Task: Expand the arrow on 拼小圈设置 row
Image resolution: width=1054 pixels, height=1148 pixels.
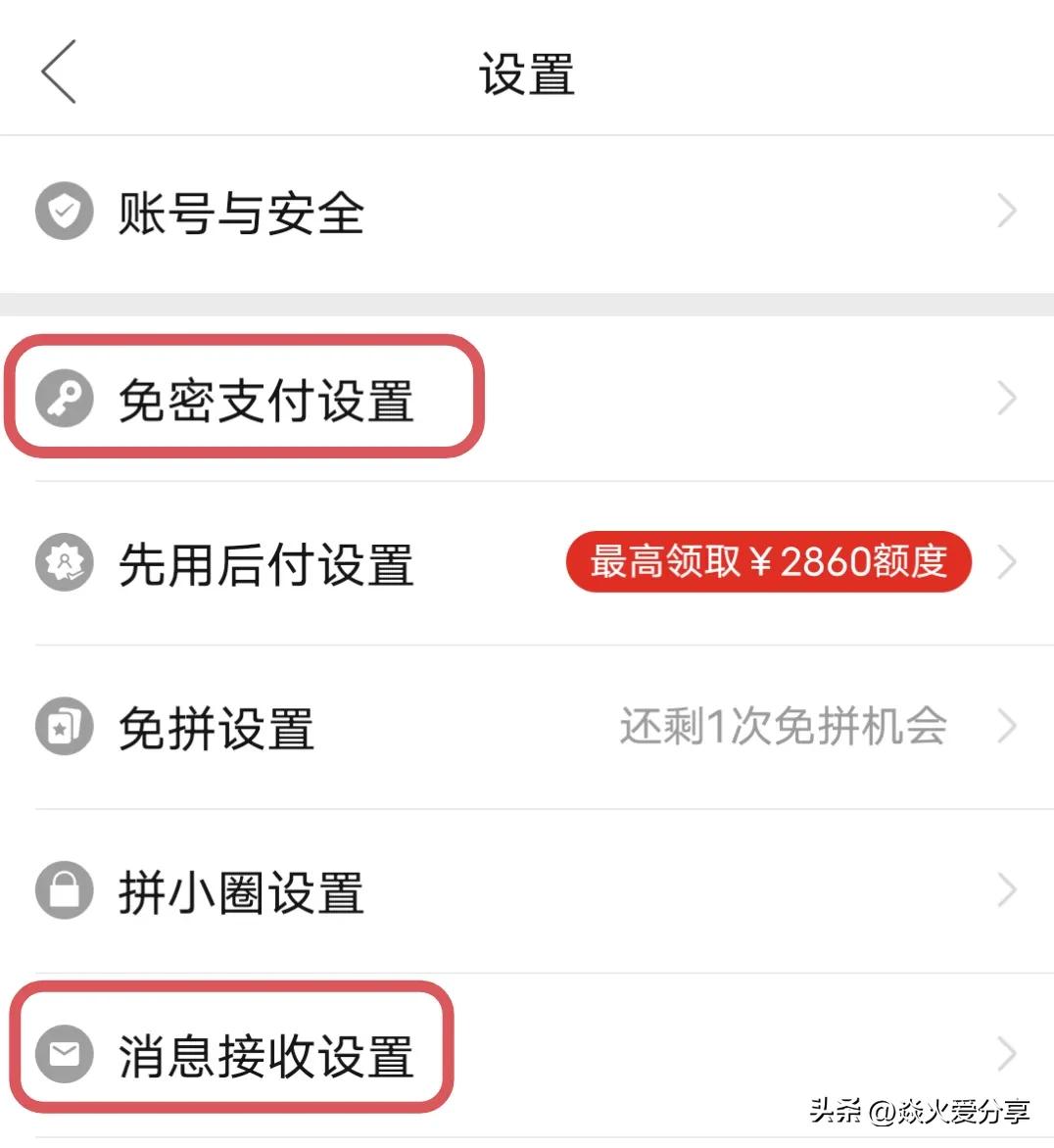Action: click(x=1007, y=889)
